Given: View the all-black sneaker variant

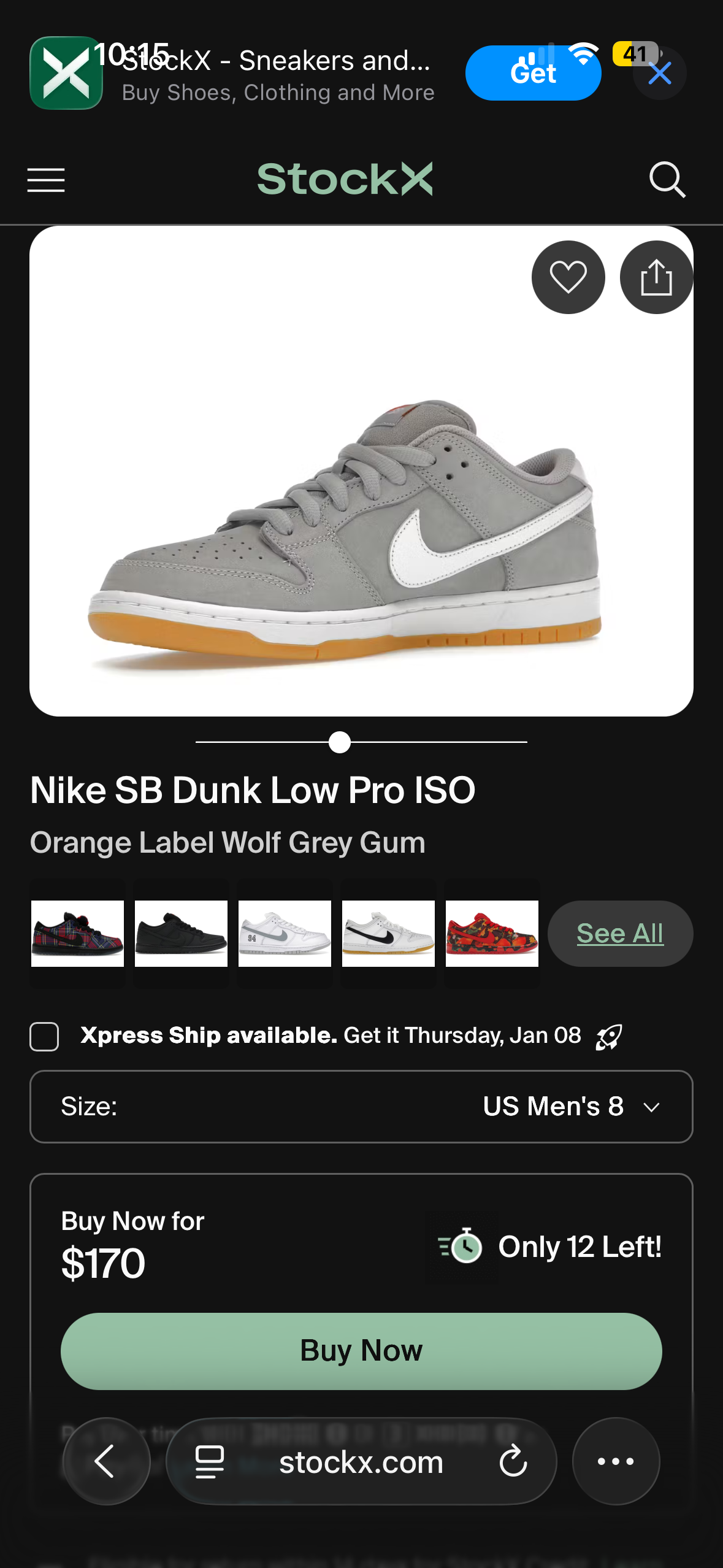Looking at the screenshot, I should 181,933.
